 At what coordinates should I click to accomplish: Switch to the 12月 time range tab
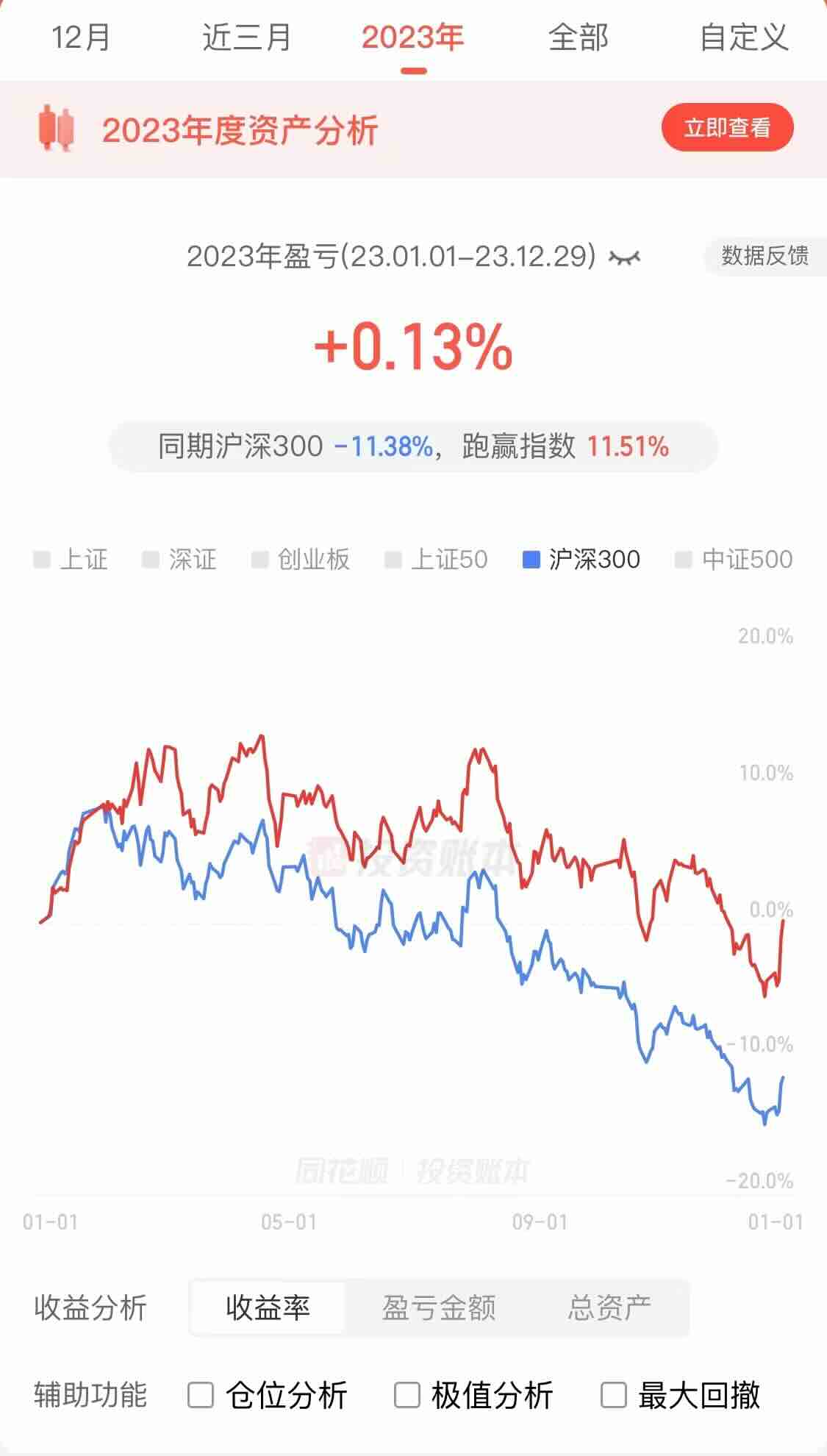pyautogui.click(x=81, y=38)
